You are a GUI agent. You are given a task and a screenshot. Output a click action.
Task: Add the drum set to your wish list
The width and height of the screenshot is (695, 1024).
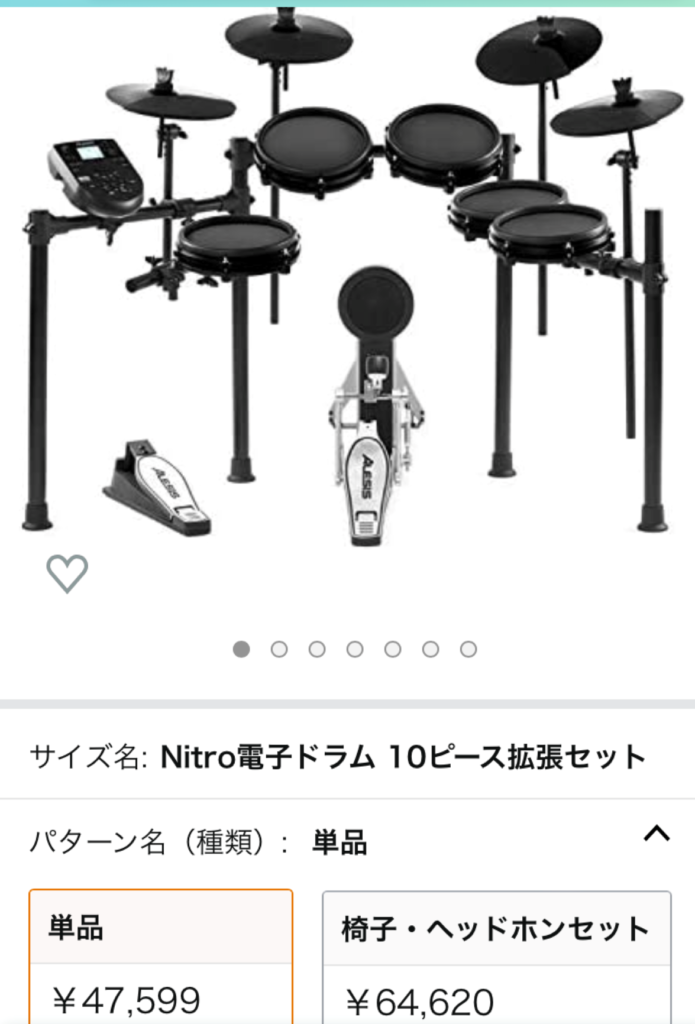[67, 573]
